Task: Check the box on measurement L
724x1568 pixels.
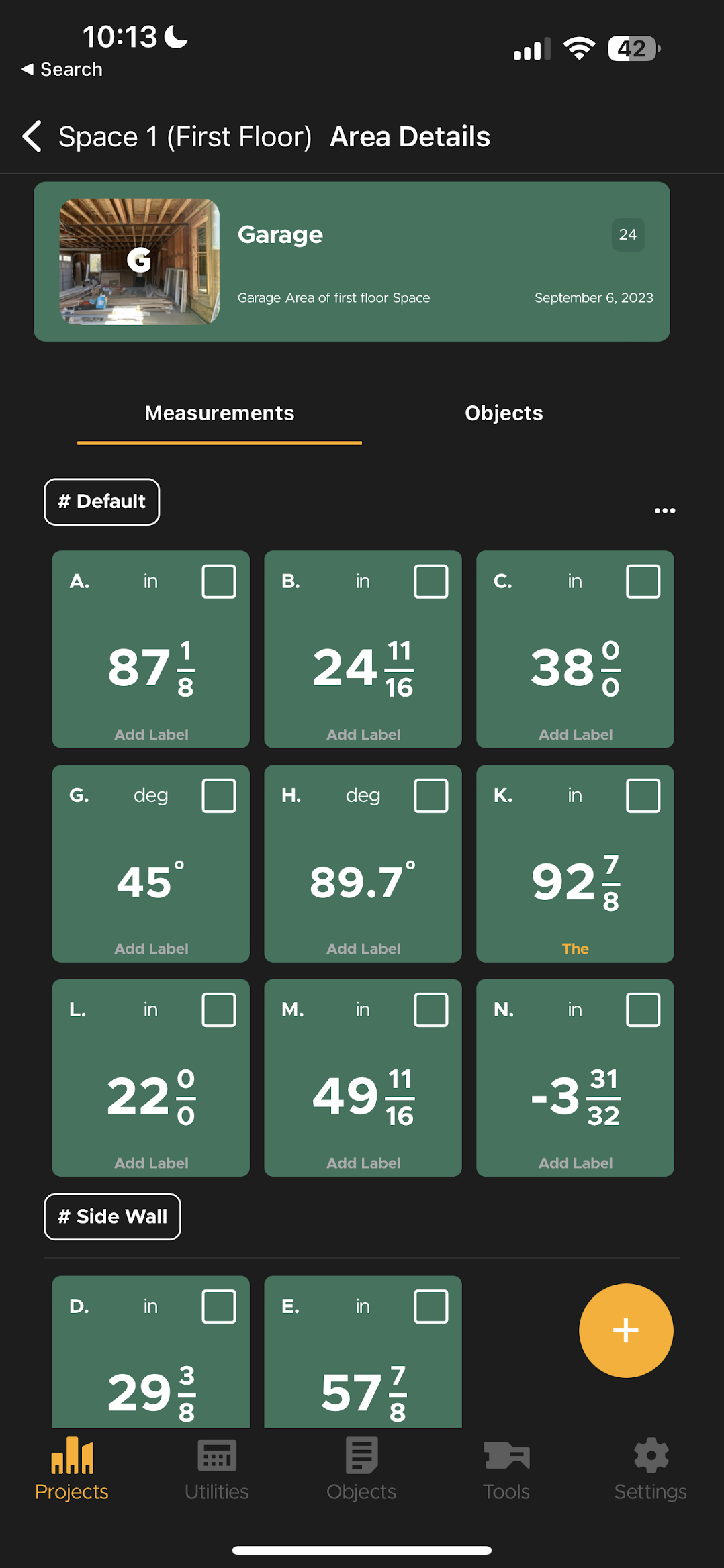Action: pyautogui.click(x=219, y=1010)
